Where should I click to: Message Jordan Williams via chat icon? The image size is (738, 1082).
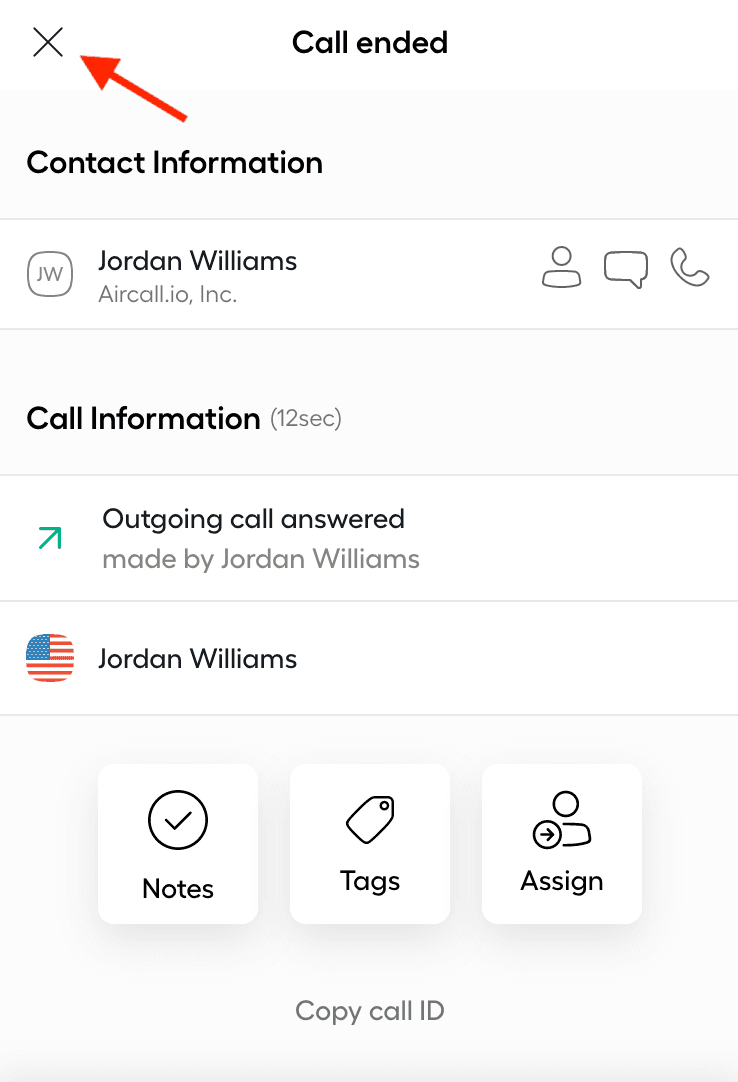626,268
